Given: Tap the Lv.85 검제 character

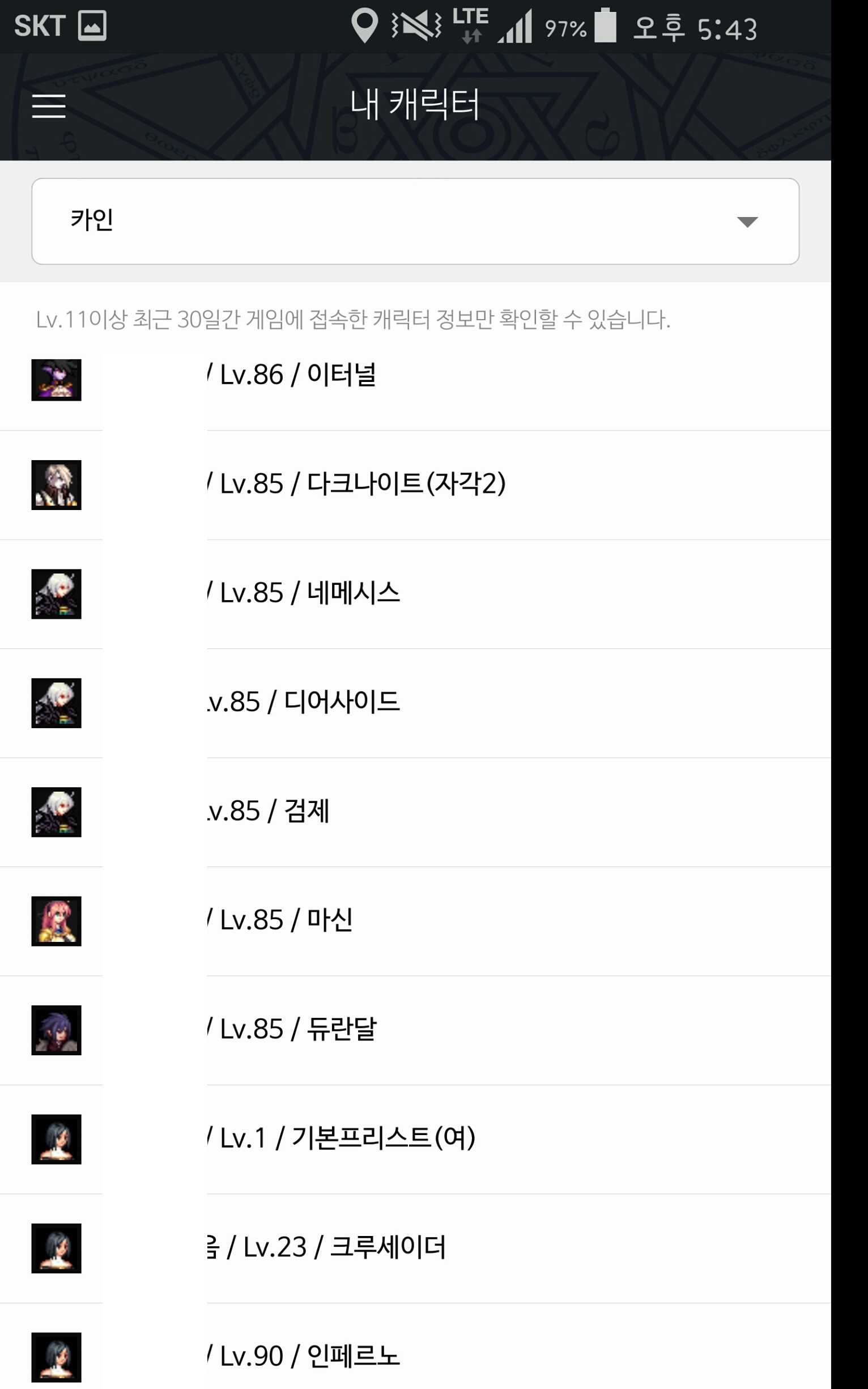Looking at the screenshot, I should click(270, 812).
